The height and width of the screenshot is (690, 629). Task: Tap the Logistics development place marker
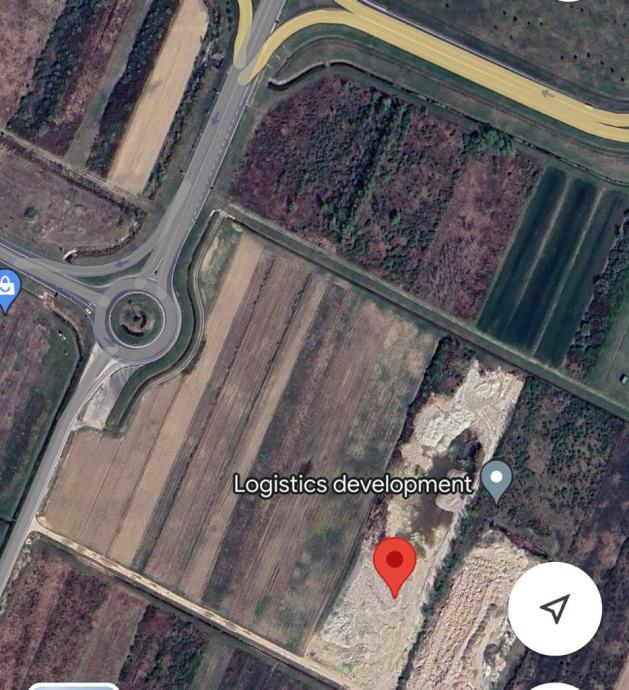click(x=496, y=480)
